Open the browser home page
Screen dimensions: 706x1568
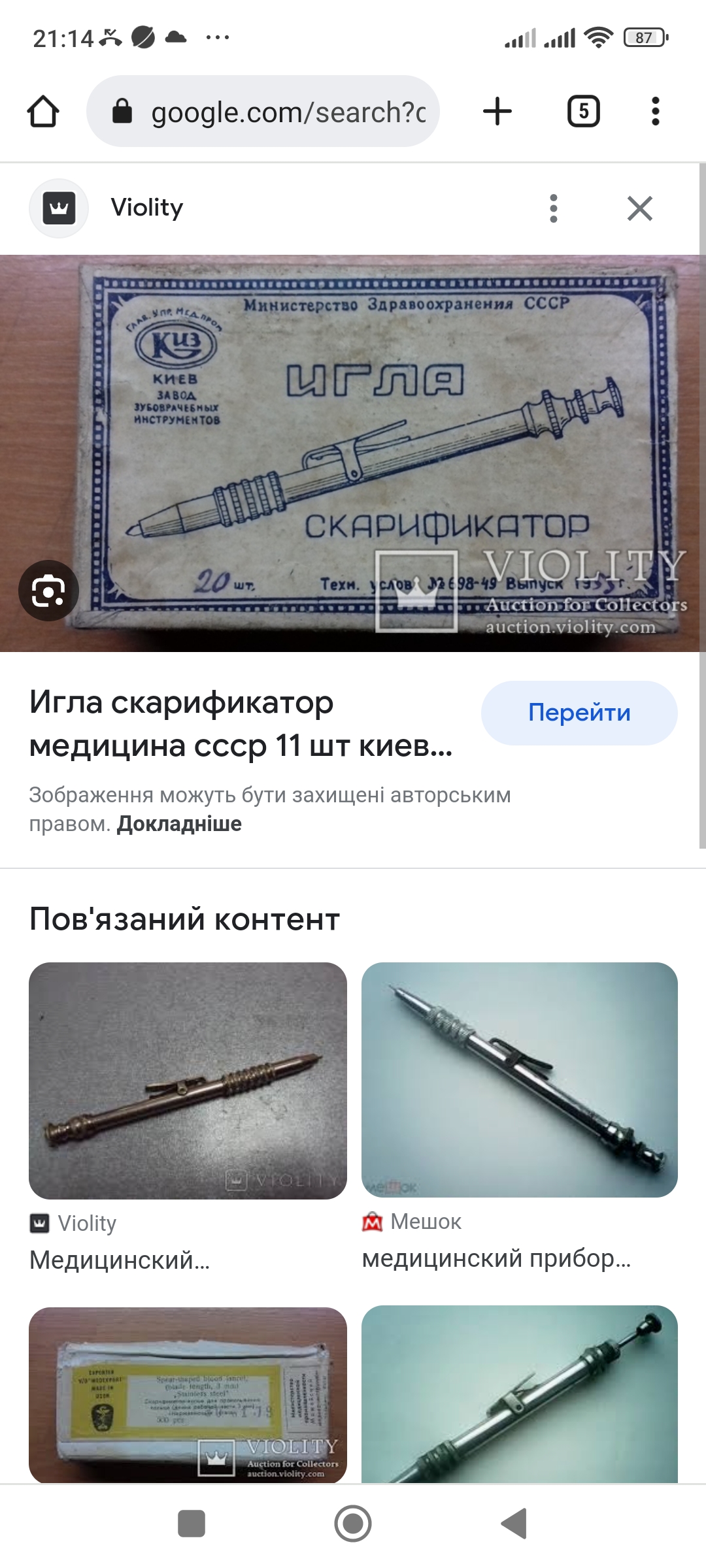click(x=43, y=112)
